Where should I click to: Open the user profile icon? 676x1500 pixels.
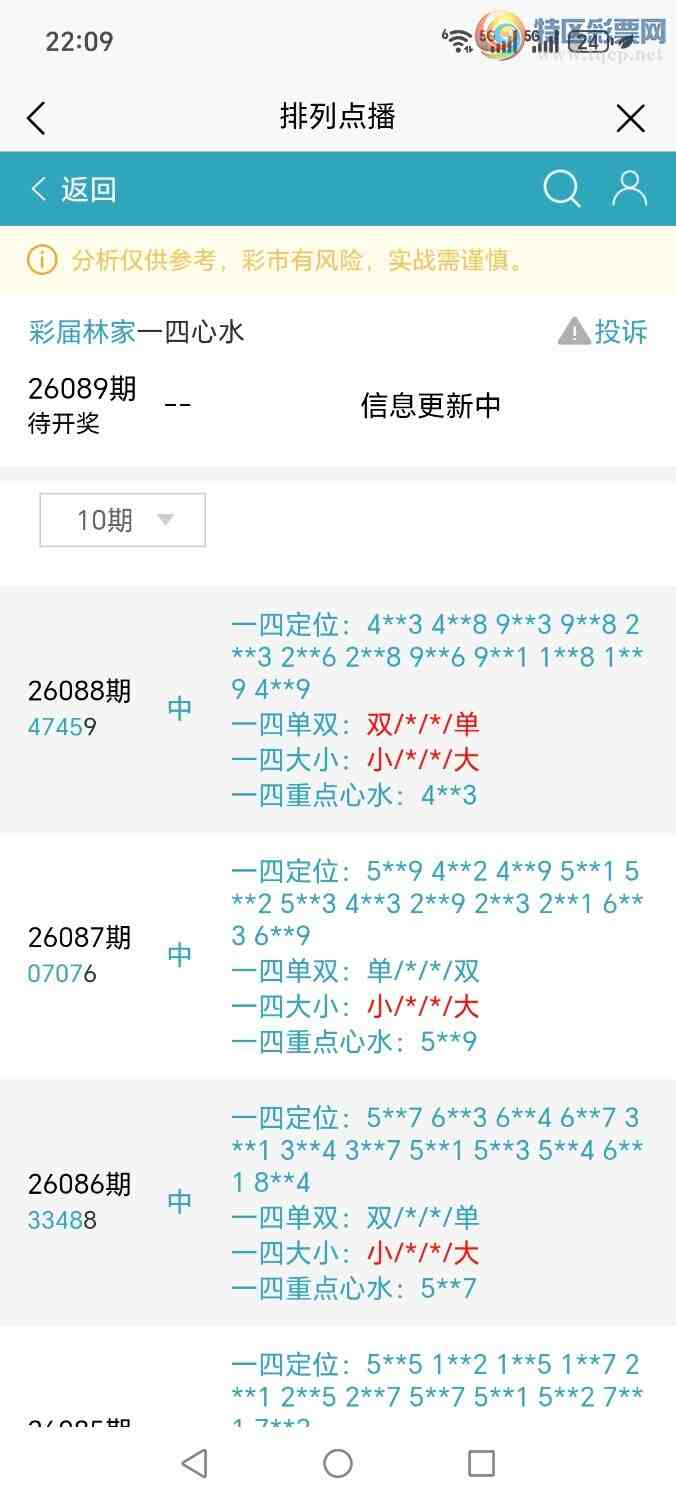point(629,188)
